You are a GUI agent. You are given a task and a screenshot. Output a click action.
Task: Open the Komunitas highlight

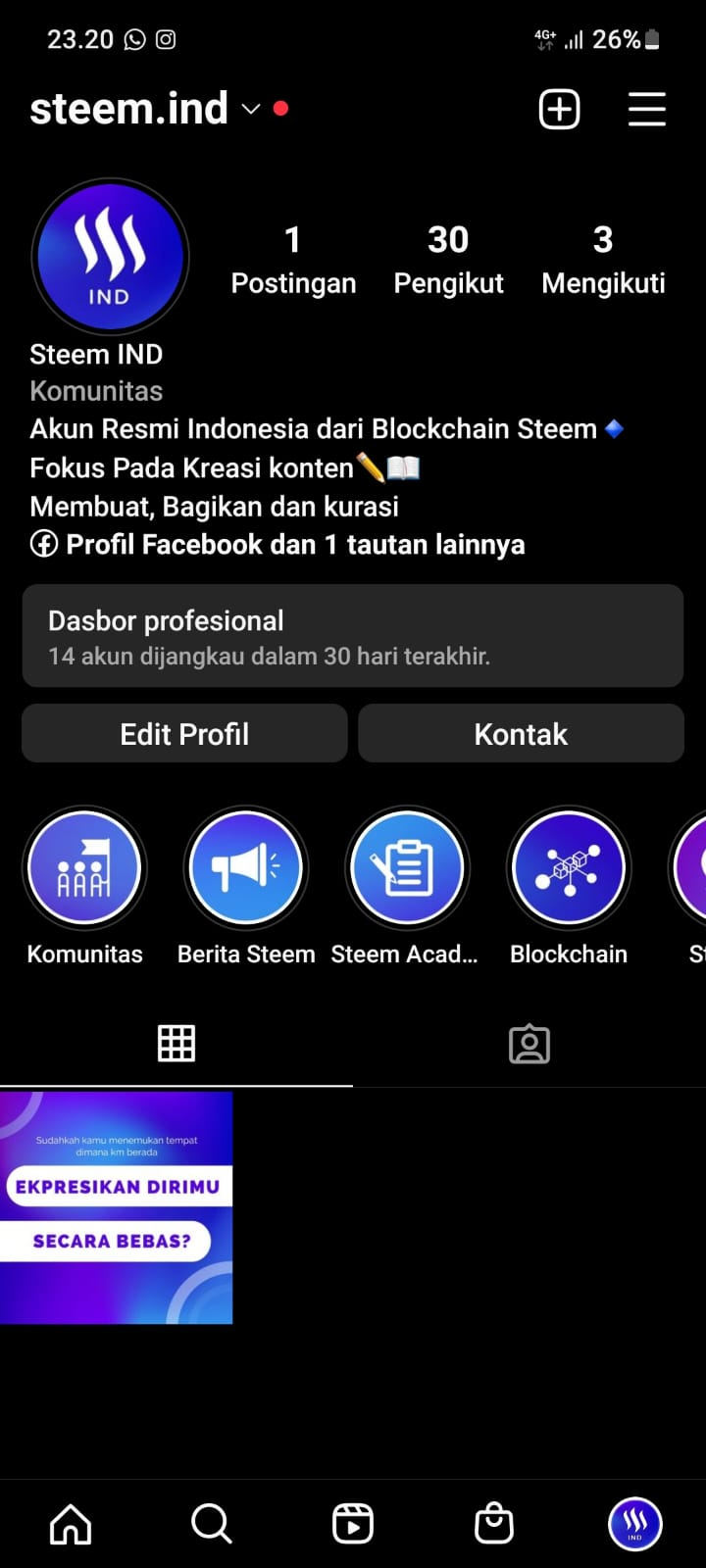tap(84, 869)
